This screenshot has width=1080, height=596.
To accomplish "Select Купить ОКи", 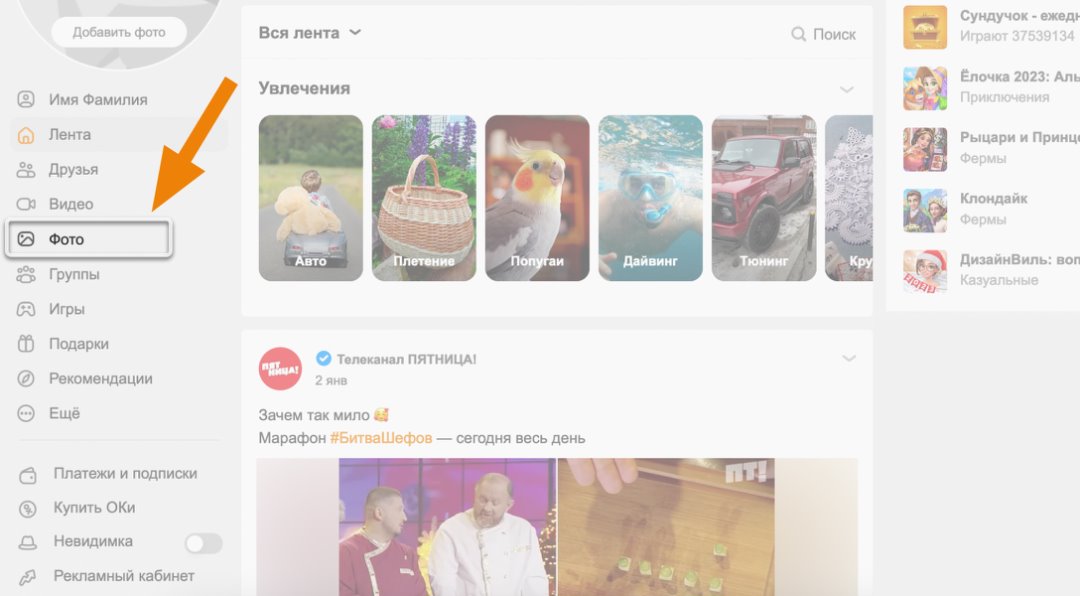I will 94,508.
